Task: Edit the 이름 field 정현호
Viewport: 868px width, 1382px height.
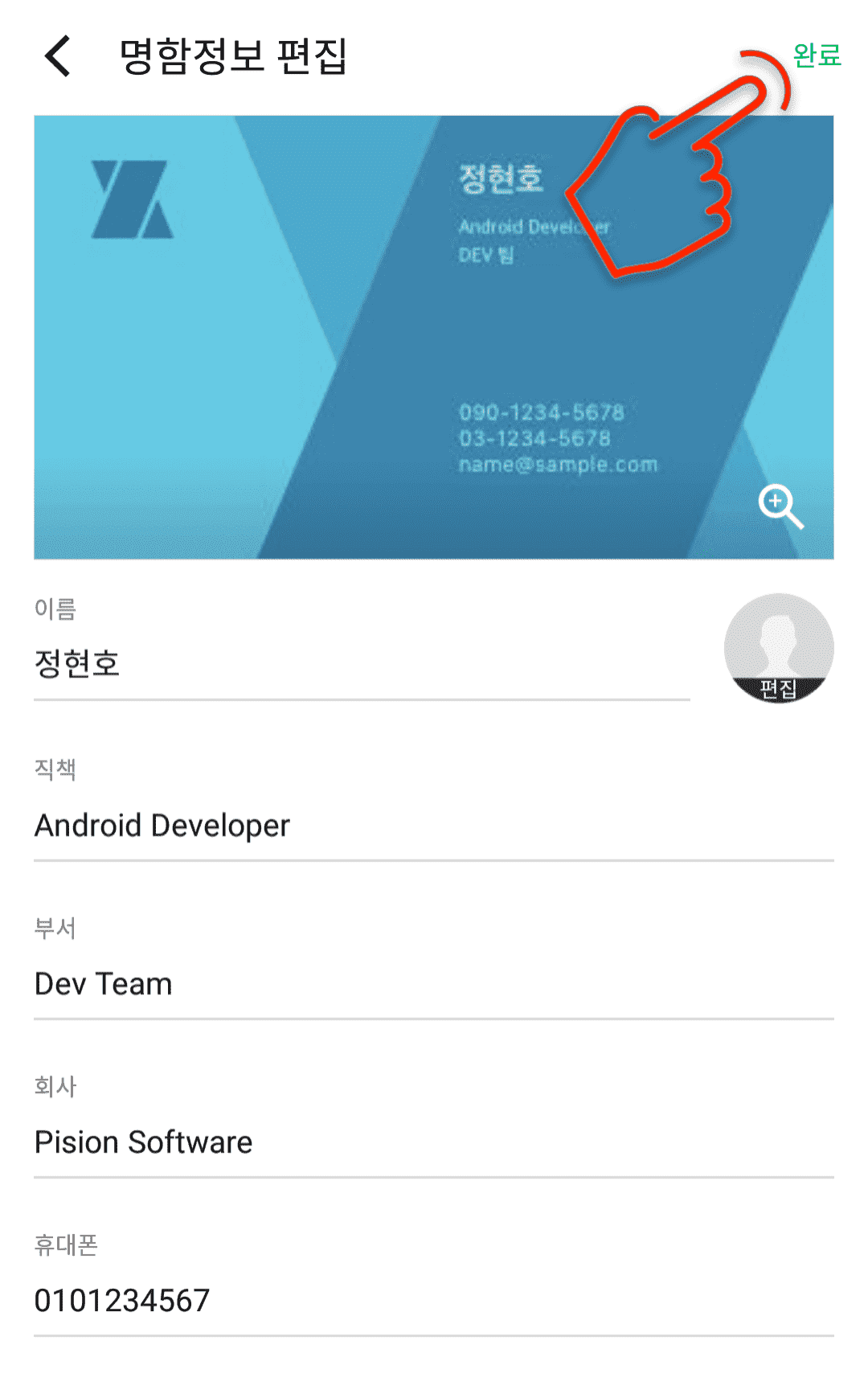Action: pos(362,664)
